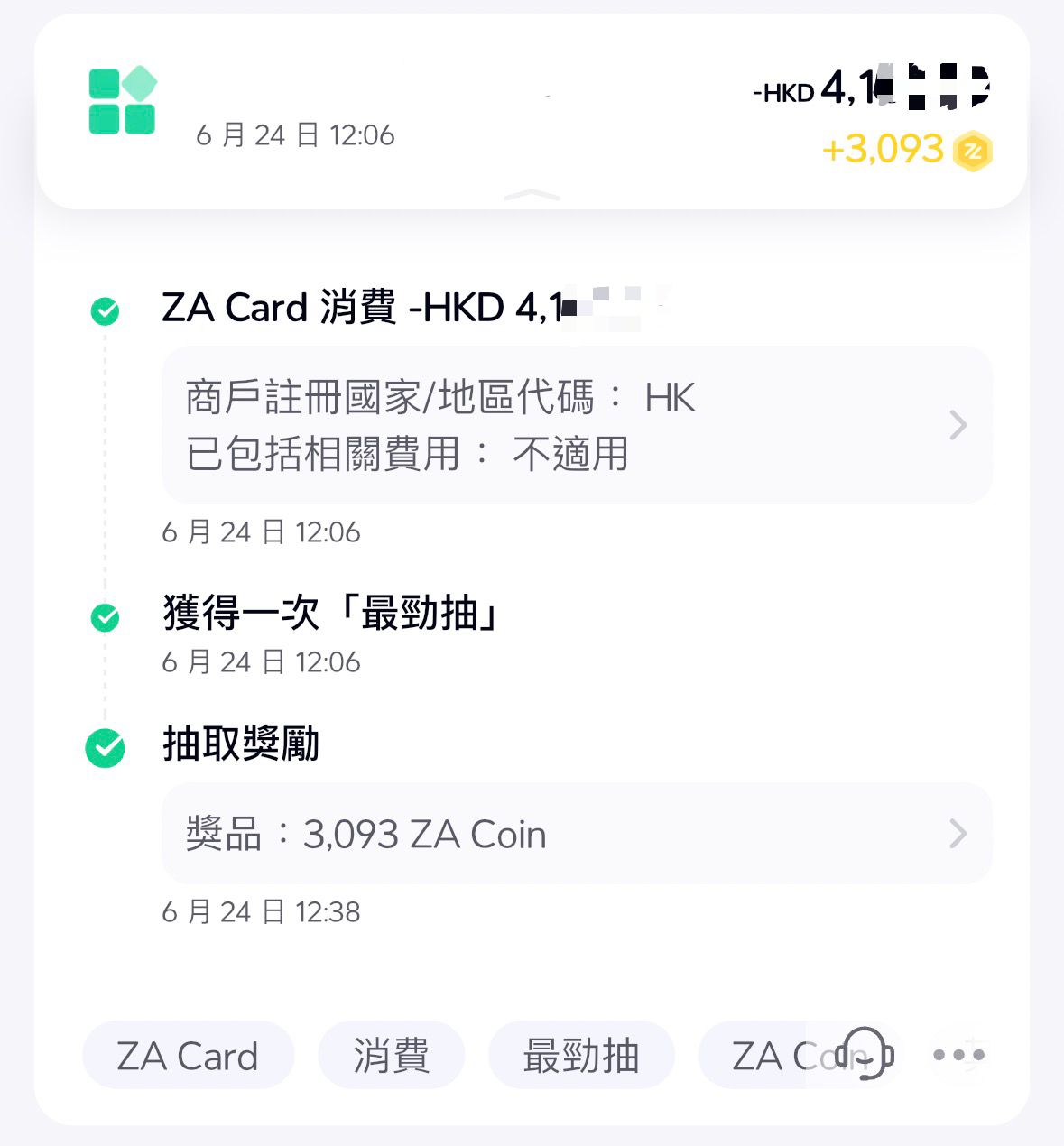Screen dimensions: 1064x1146
Task: Select the 消費 chip
Action: 391,1056
